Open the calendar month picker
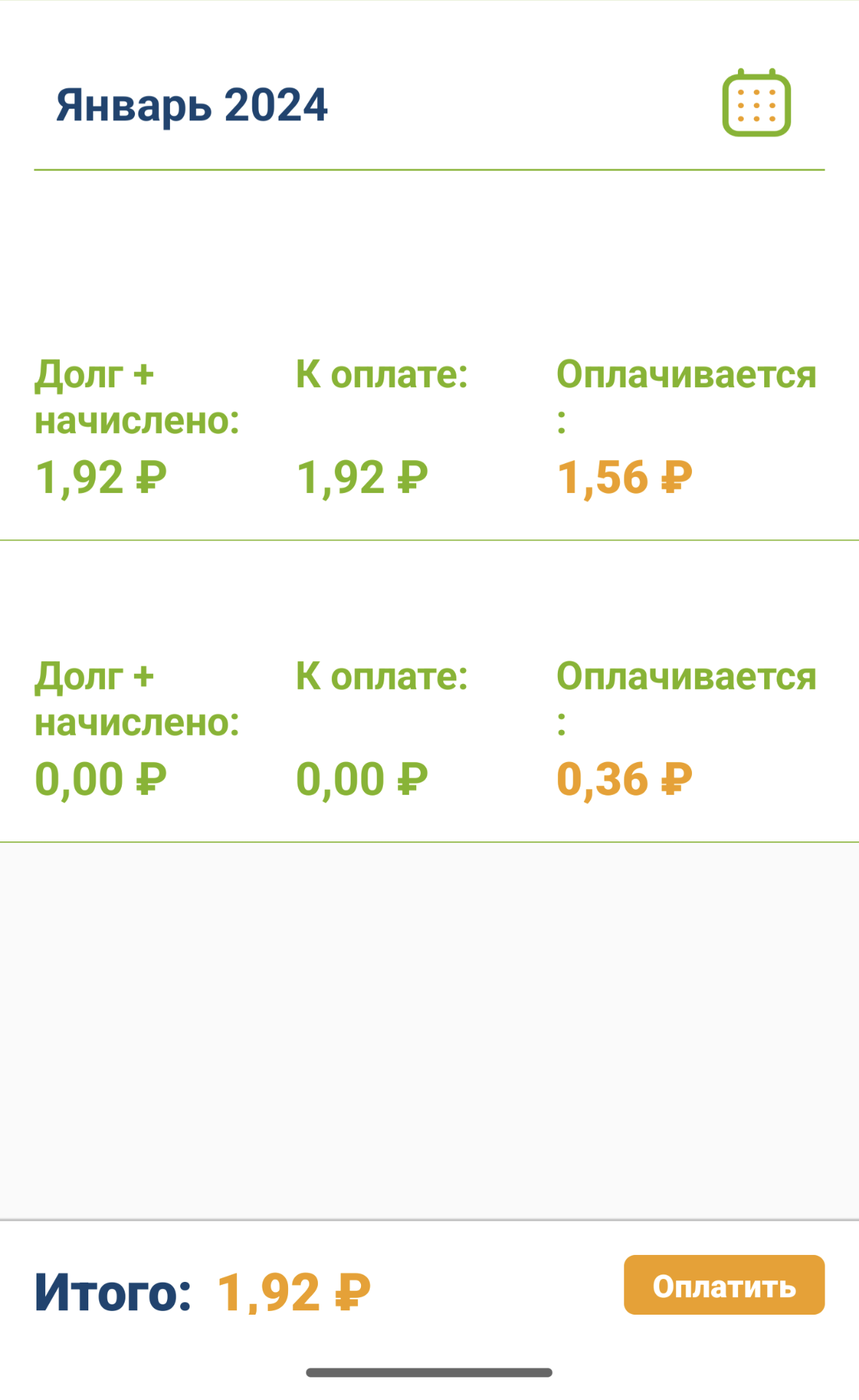Viewport: 859px width, 1400px height. tap(756, 104)
